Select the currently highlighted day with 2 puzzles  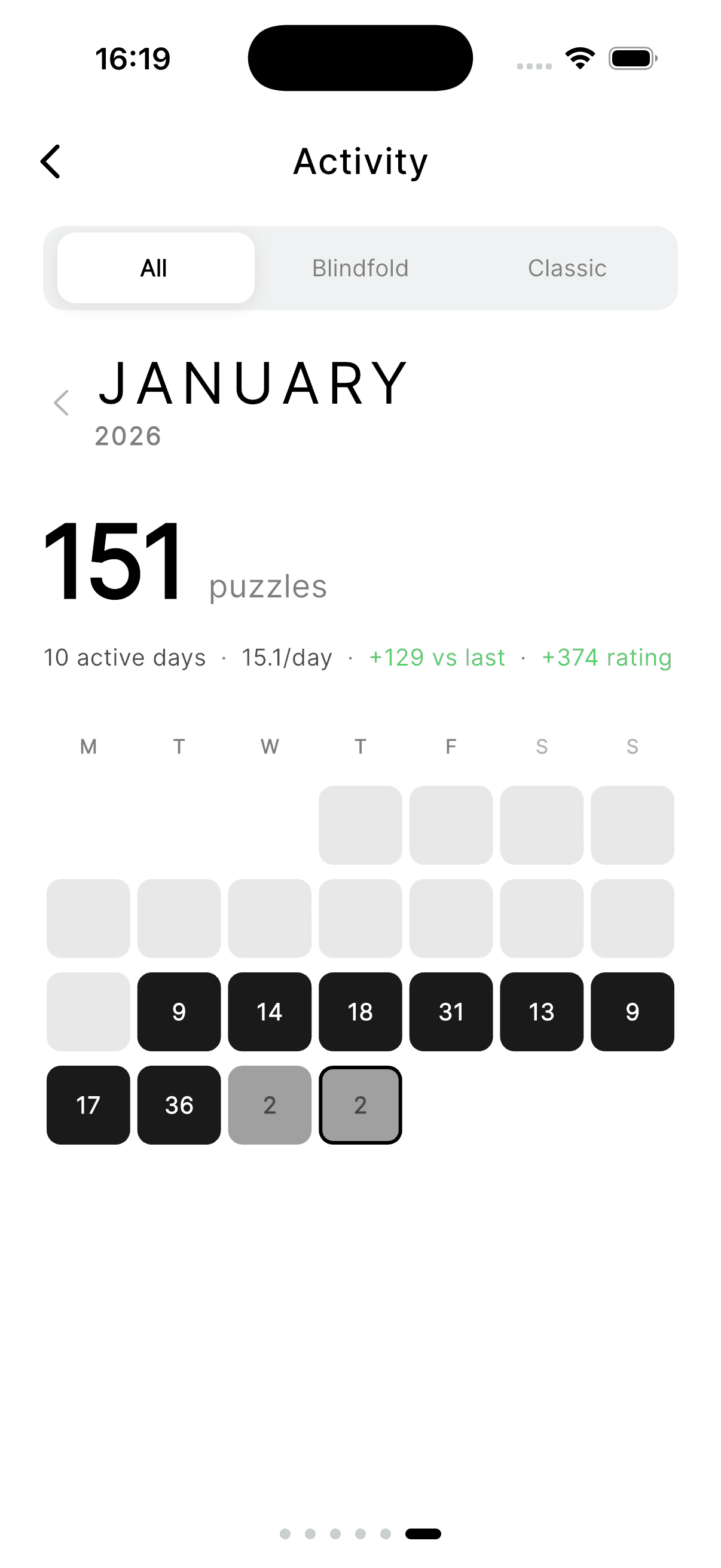pos(360,1105)
